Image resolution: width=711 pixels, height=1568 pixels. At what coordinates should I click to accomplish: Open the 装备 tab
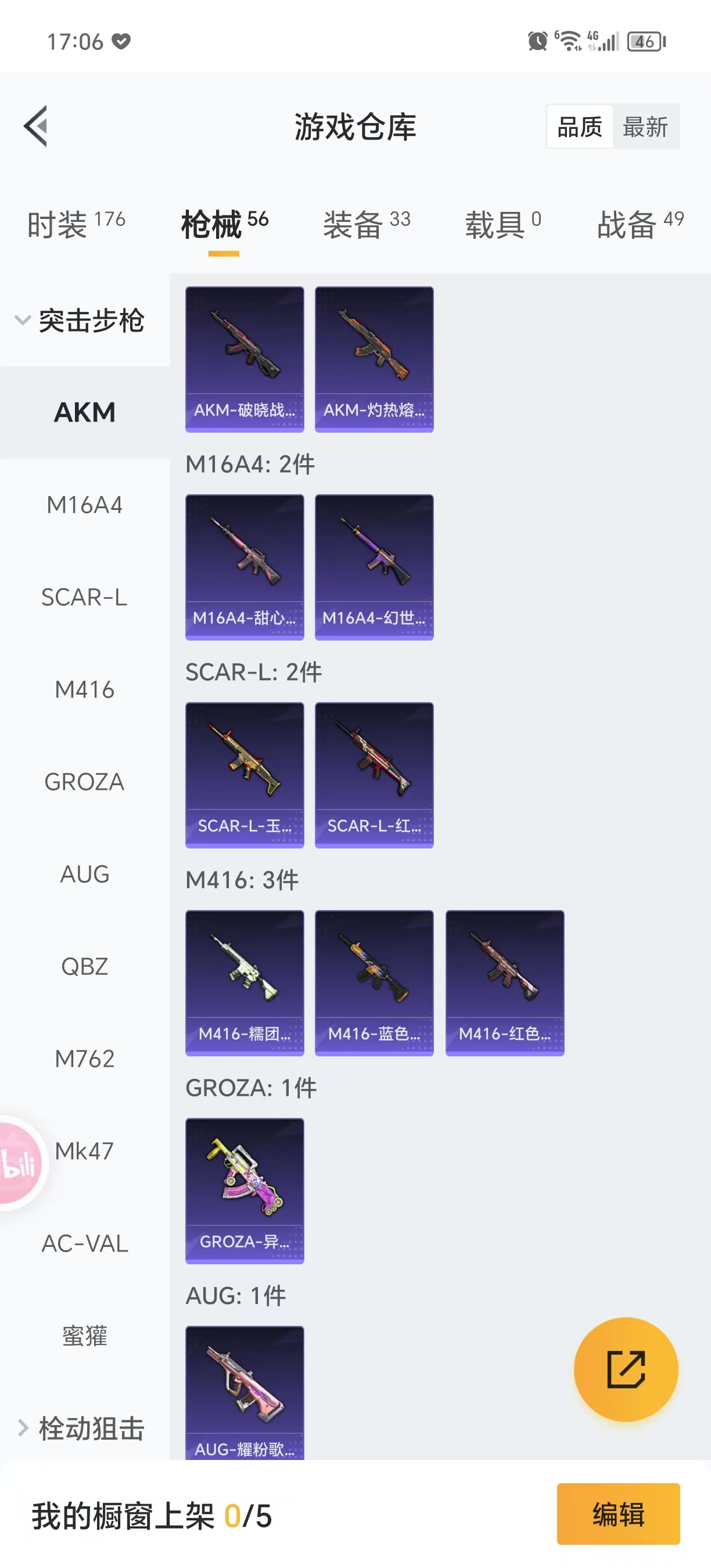[367, 224]
